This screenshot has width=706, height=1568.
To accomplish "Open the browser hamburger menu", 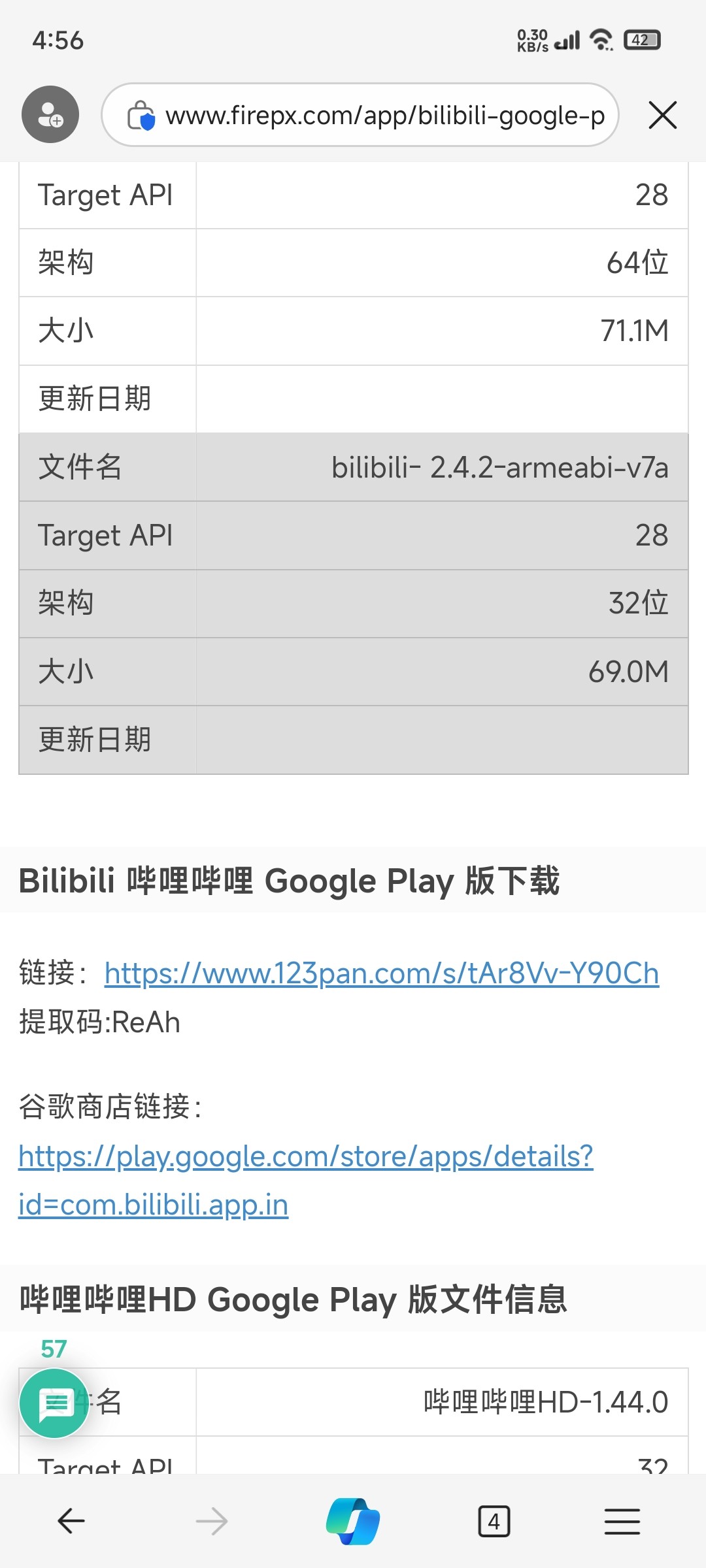I will 622,1521.
